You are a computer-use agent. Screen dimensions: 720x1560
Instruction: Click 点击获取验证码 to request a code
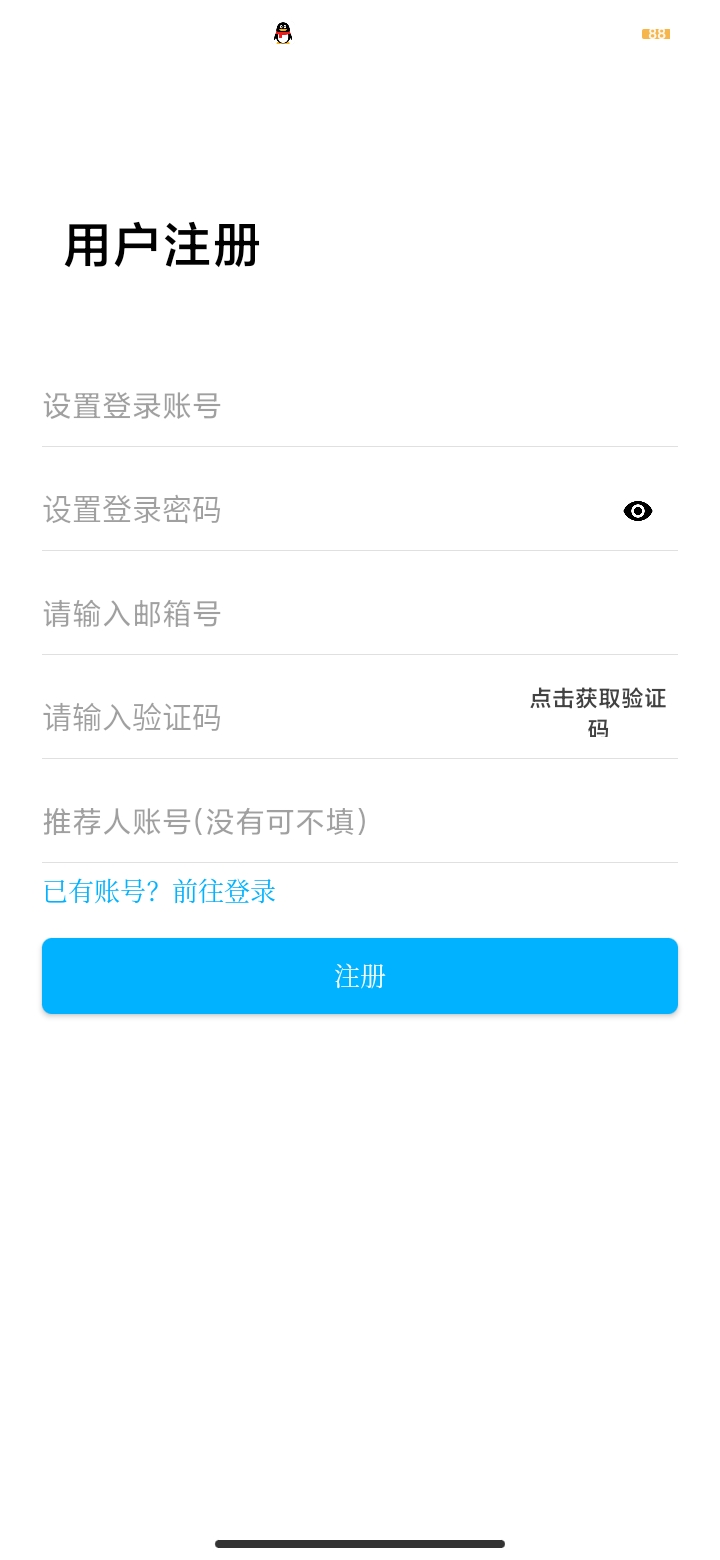coord(598,713)
